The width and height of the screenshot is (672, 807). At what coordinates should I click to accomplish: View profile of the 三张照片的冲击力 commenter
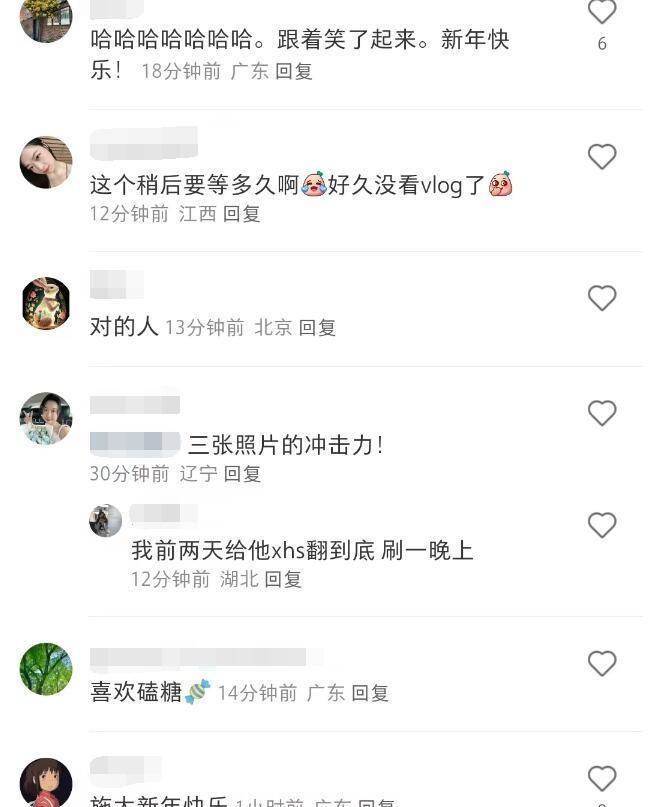pos(46,419)
